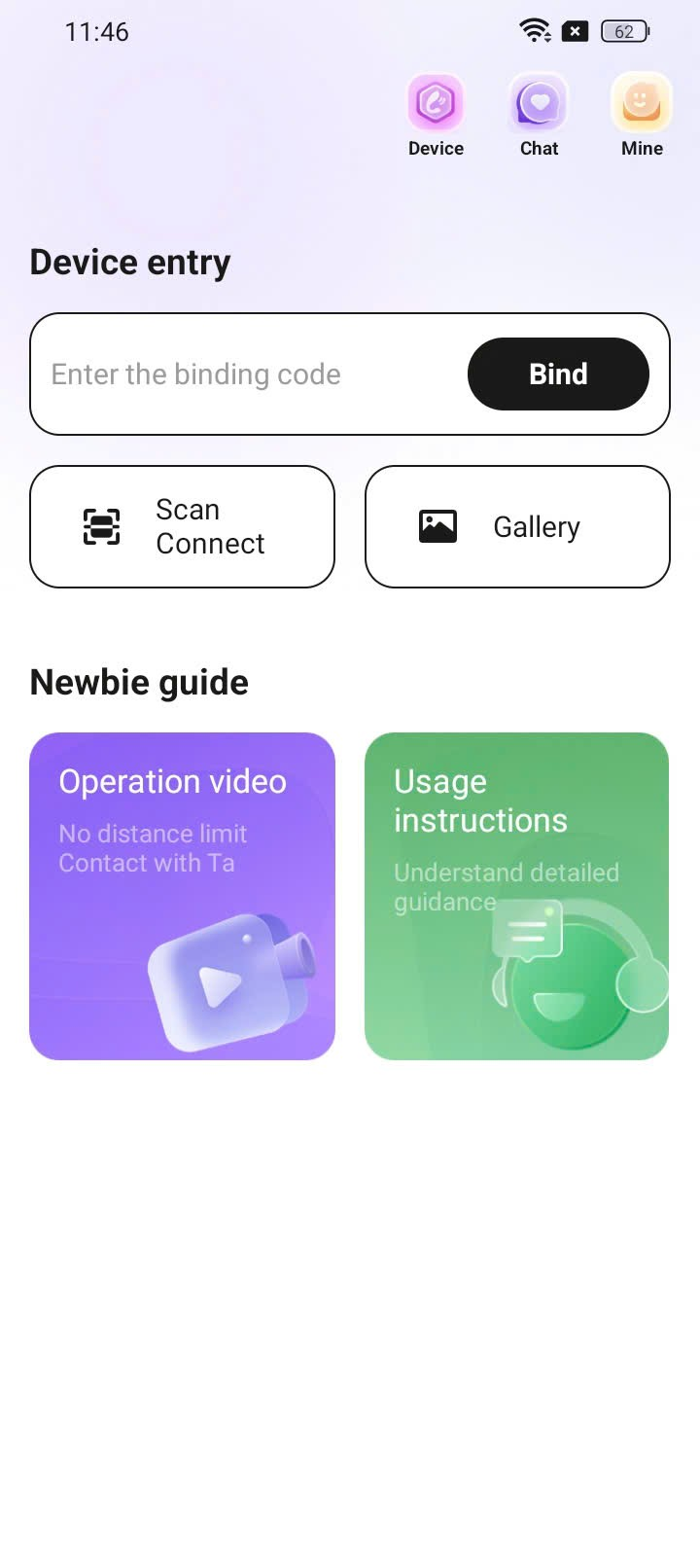This screenshot has width=700, height=1568.
Task: Open the Usage instructions card
Action: coord(517,896)
